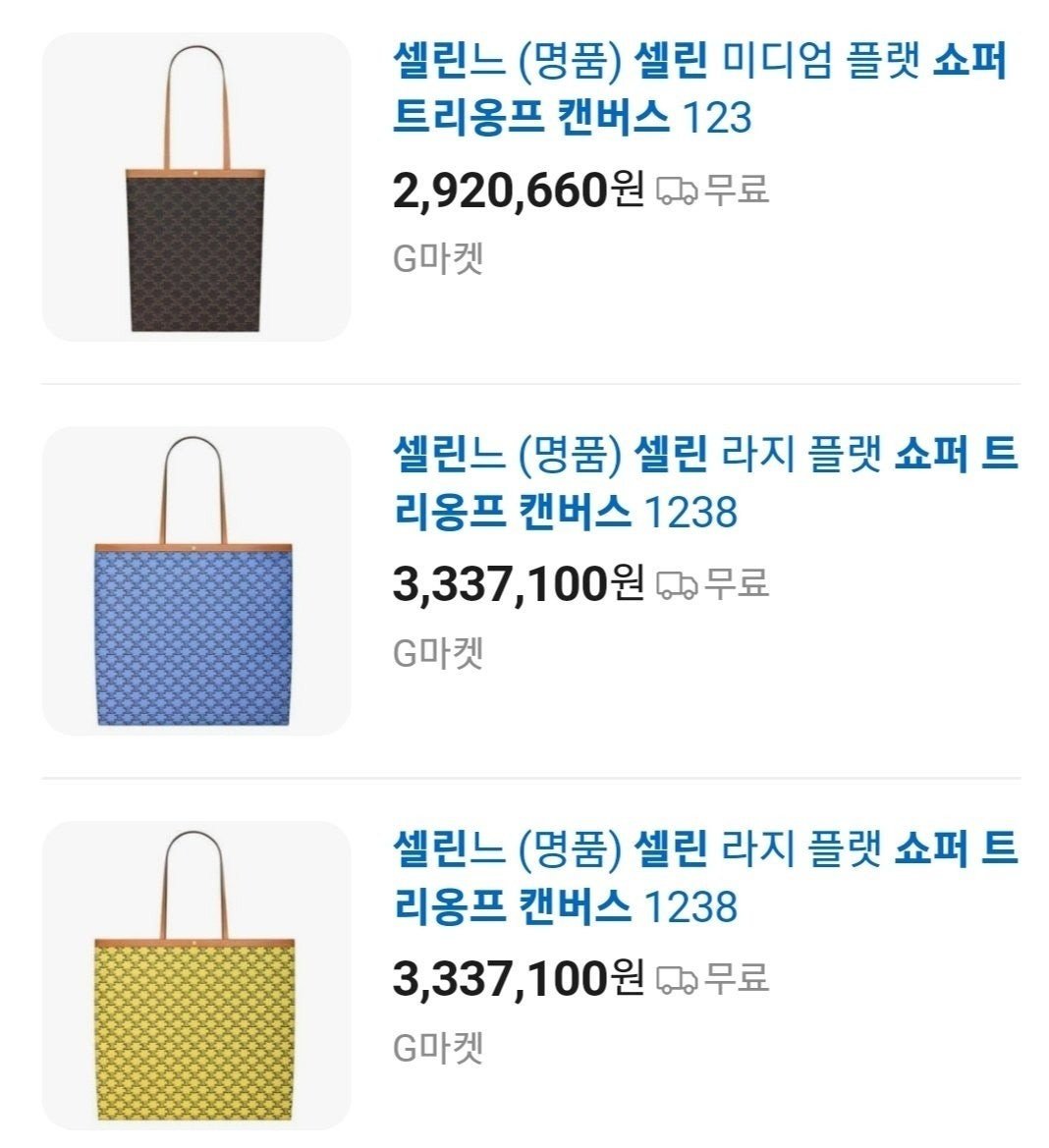Open the blue Celine tote thumbnail
Screen dimensions: 1049x1148
[195, 581]
